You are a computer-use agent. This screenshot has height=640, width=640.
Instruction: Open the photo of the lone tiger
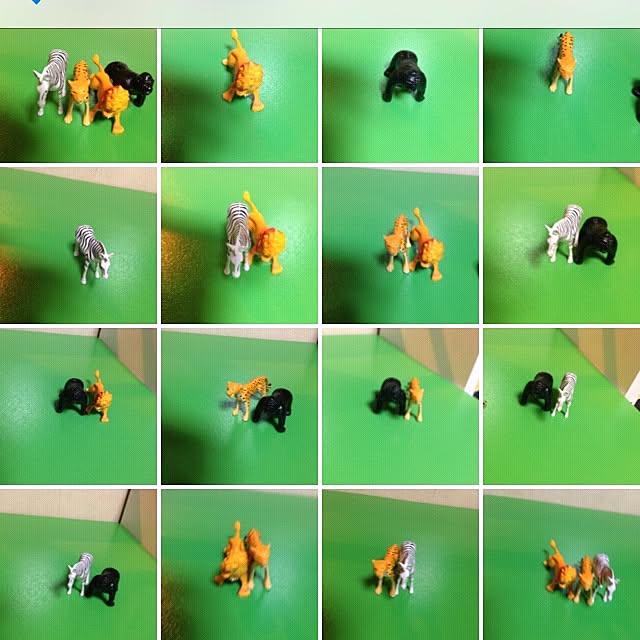[561, 95]
